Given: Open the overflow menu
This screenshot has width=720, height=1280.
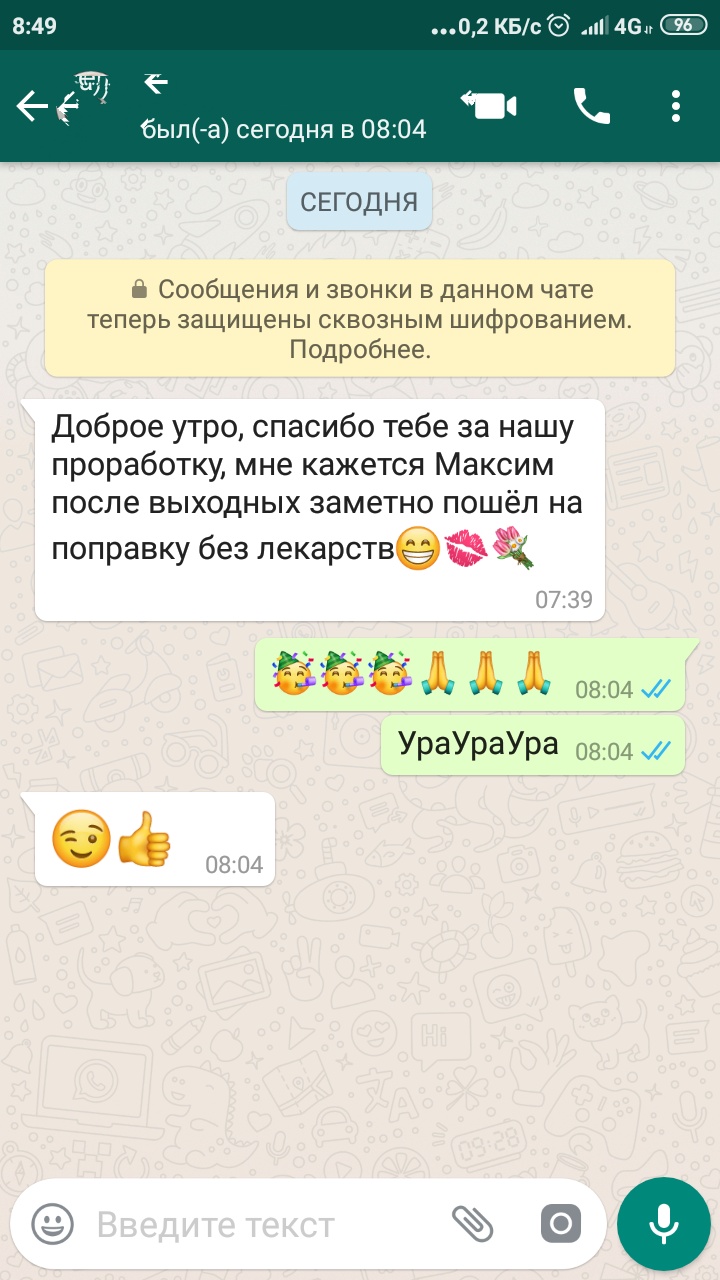Looking at the screenshot, I should click(x=677, y=106).
